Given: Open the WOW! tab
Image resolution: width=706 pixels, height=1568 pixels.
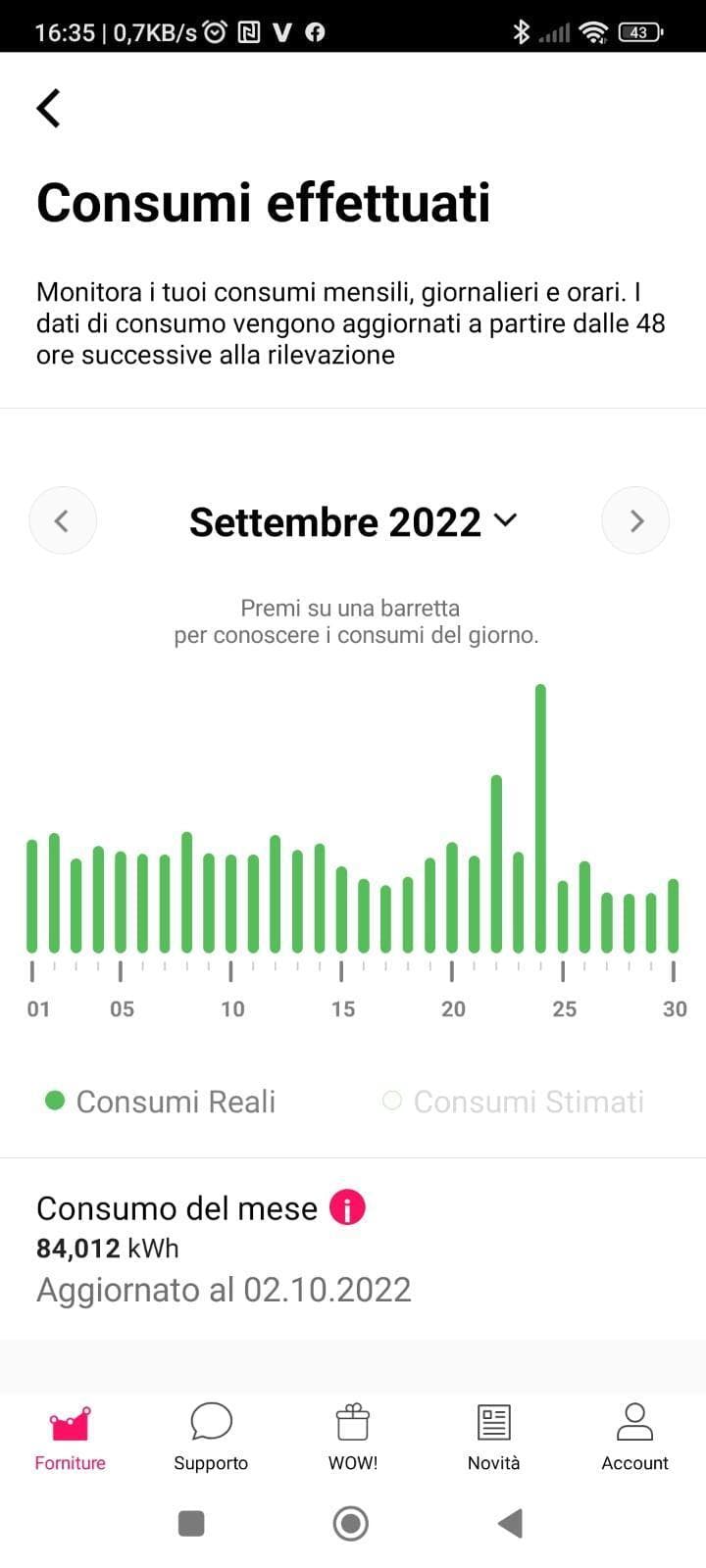Looking at the screenshot, I should (x=353, y=1437).
